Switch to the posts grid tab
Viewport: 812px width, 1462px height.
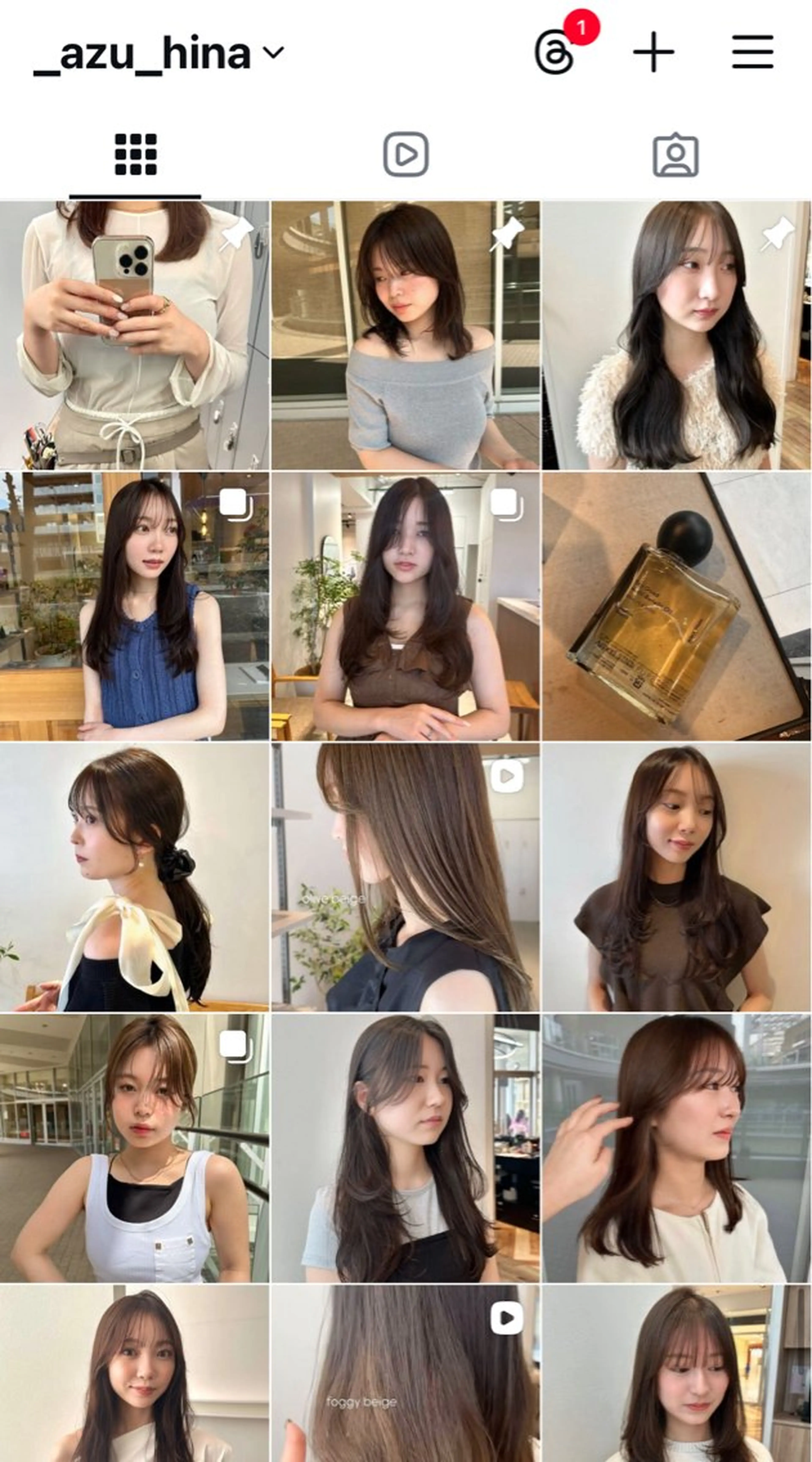(x=135, y=154)
